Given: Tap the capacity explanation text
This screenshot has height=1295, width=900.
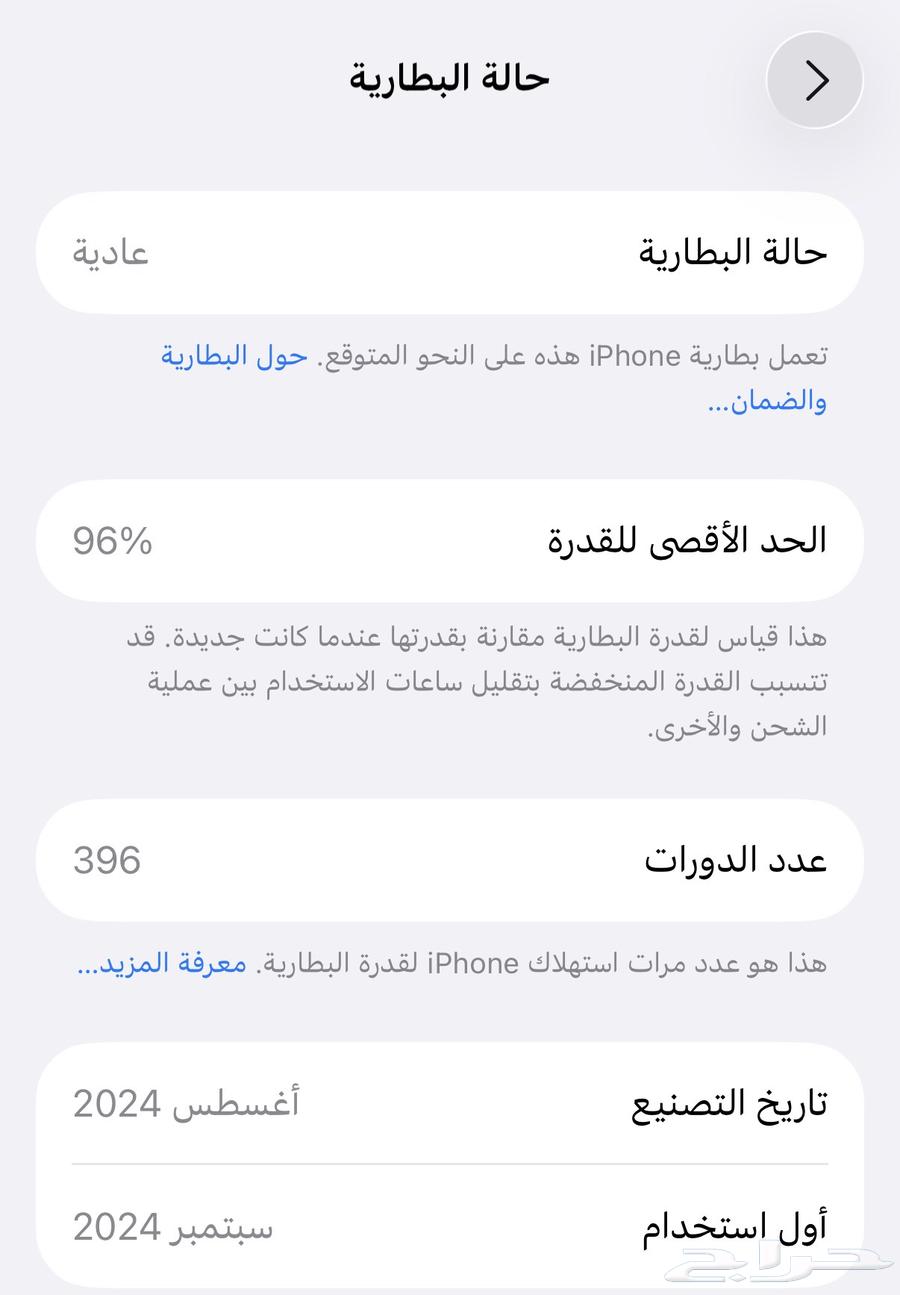Looking at the screenshot, I should coord(450,682).
